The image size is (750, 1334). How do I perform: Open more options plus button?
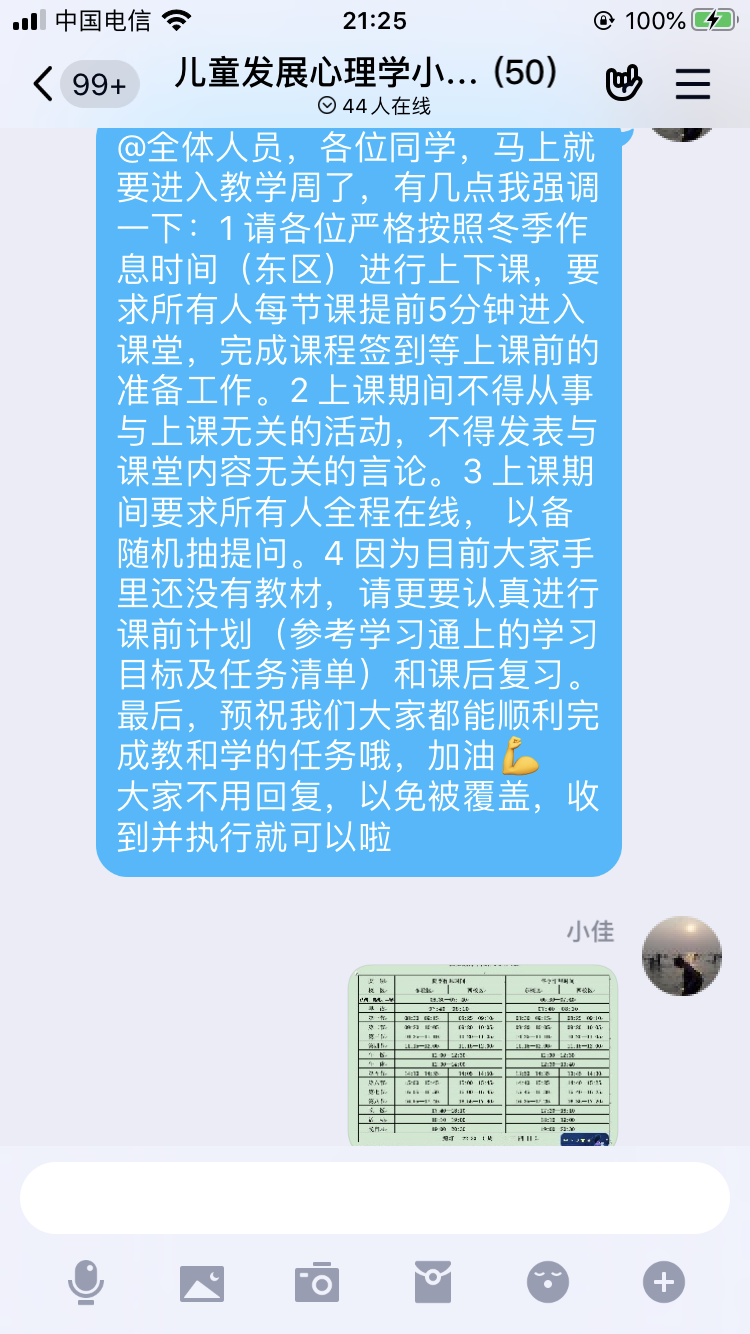(664, 1282)
